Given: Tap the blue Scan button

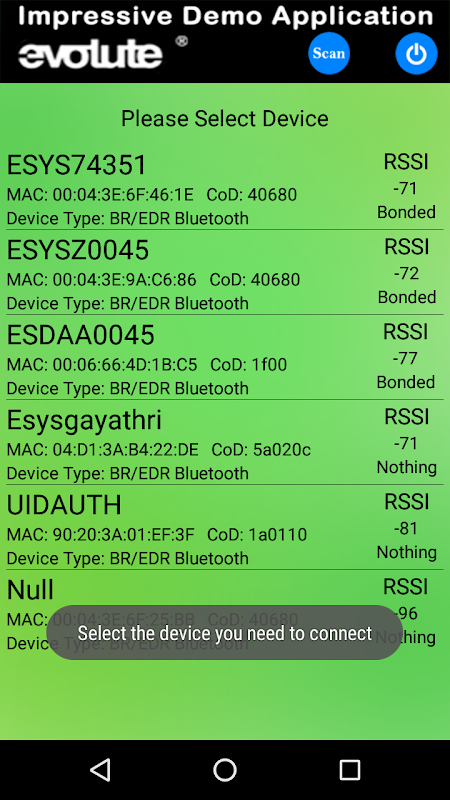Looking at the screenshot, I should click(329, 54).
